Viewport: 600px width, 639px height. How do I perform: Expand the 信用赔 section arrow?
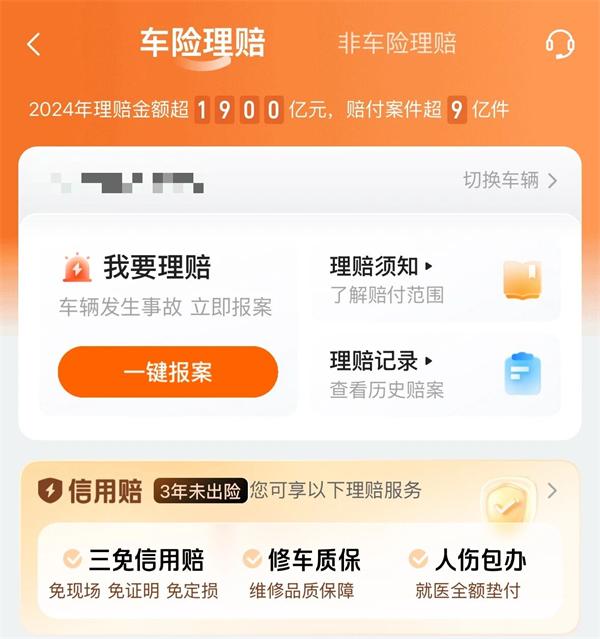552,490
